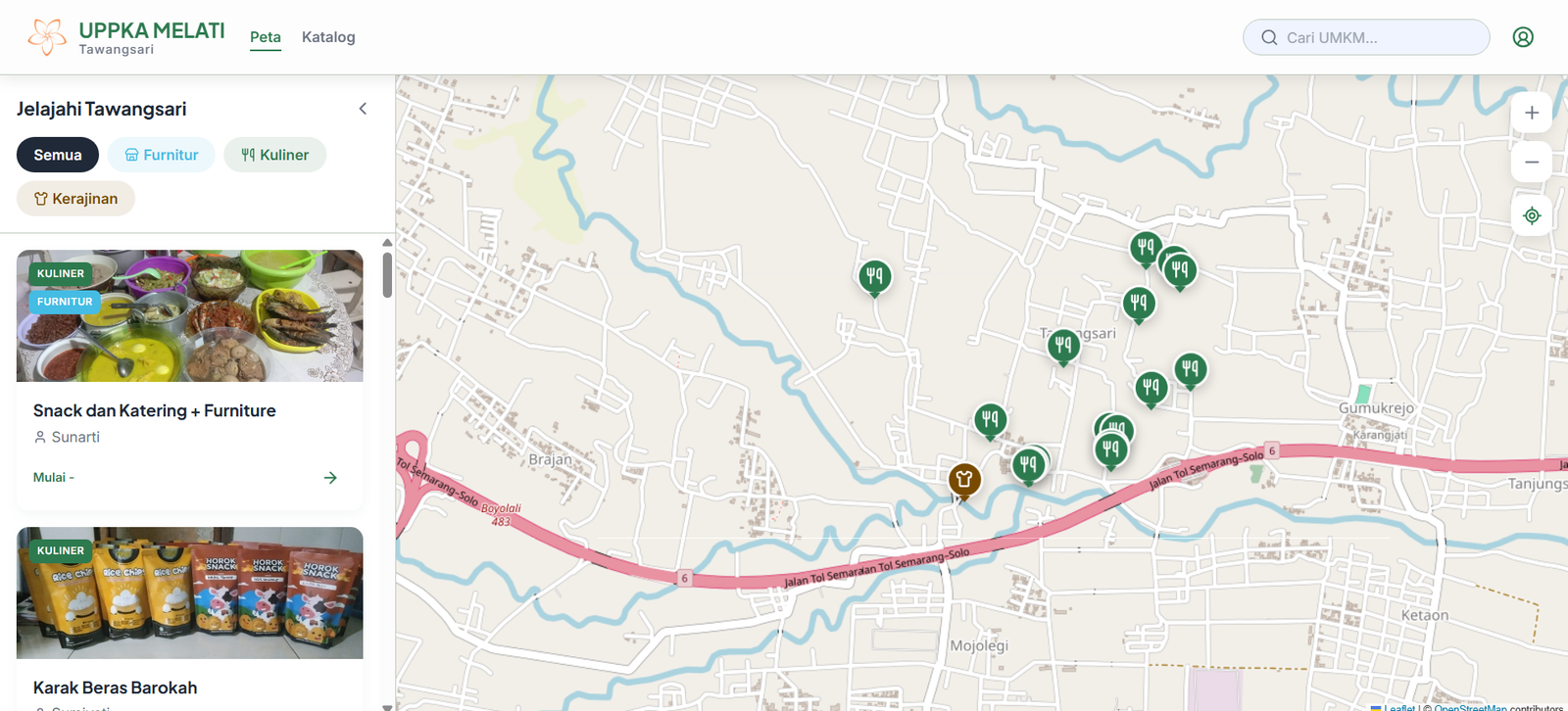Filter listings by Furnitur
Image resolution: width=1568 pixels, height=711 pixels.
[x=161, y=155]
